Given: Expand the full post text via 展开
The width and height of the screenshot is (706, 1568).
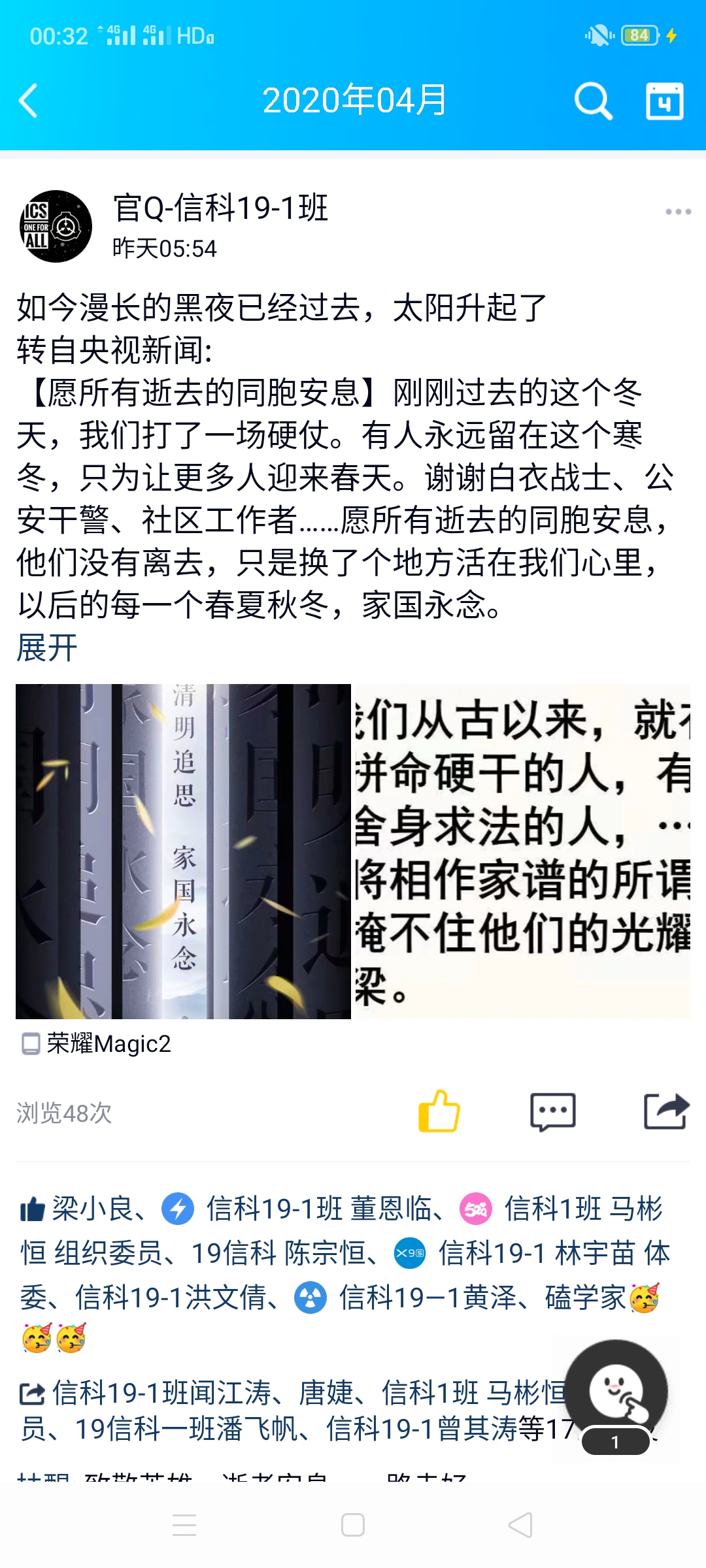Looking at the screenshot, I should coord(46,648).
